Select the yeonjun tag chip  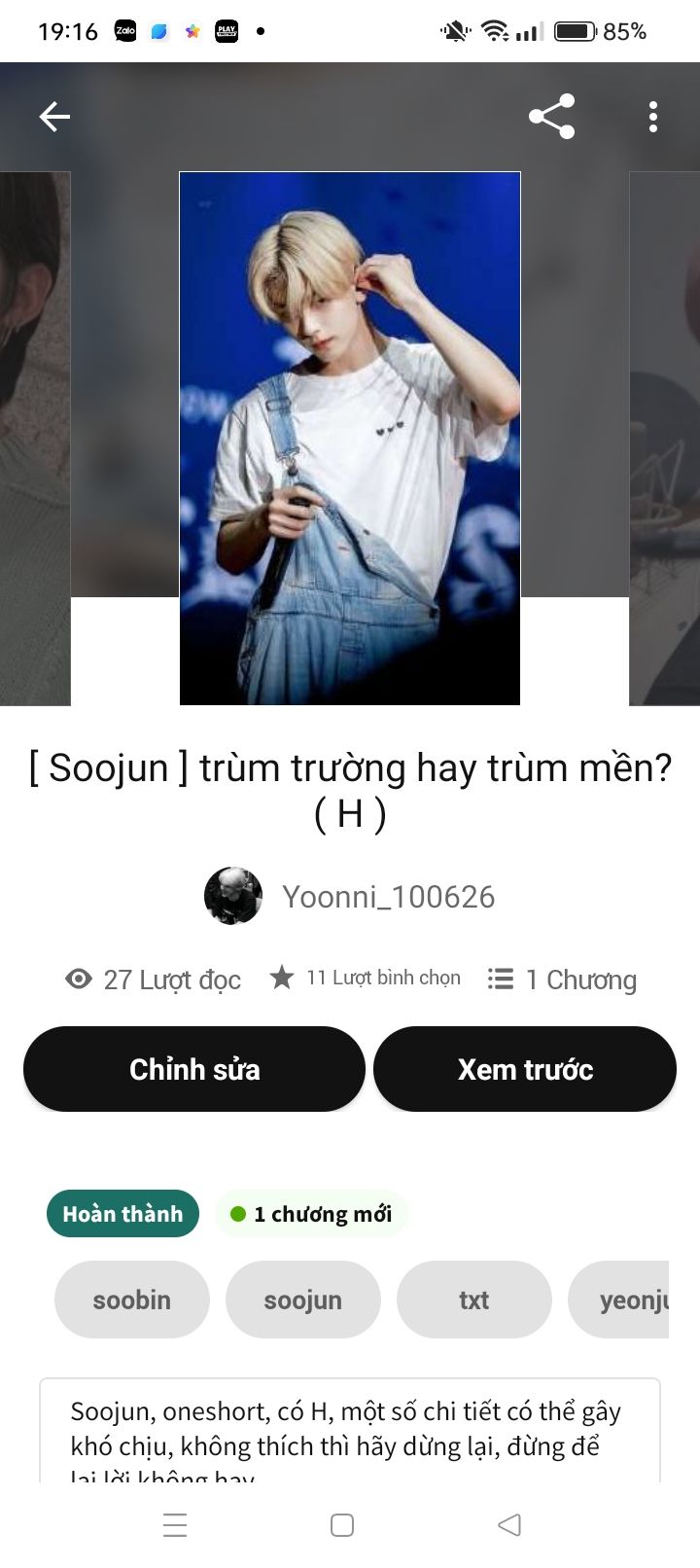click(x=632, y=1300)
